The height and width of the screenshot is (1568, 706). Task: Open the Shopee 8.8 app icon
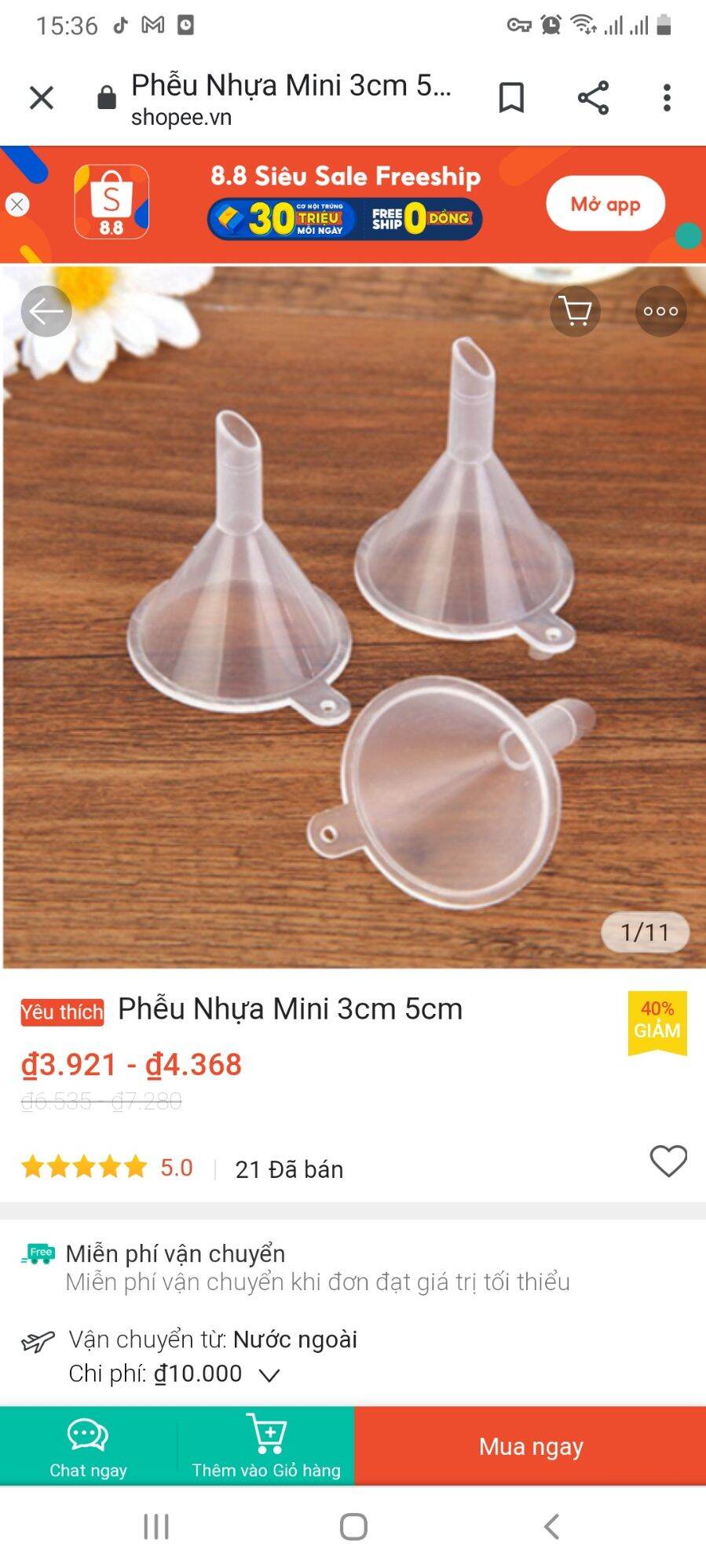[111, 202]
